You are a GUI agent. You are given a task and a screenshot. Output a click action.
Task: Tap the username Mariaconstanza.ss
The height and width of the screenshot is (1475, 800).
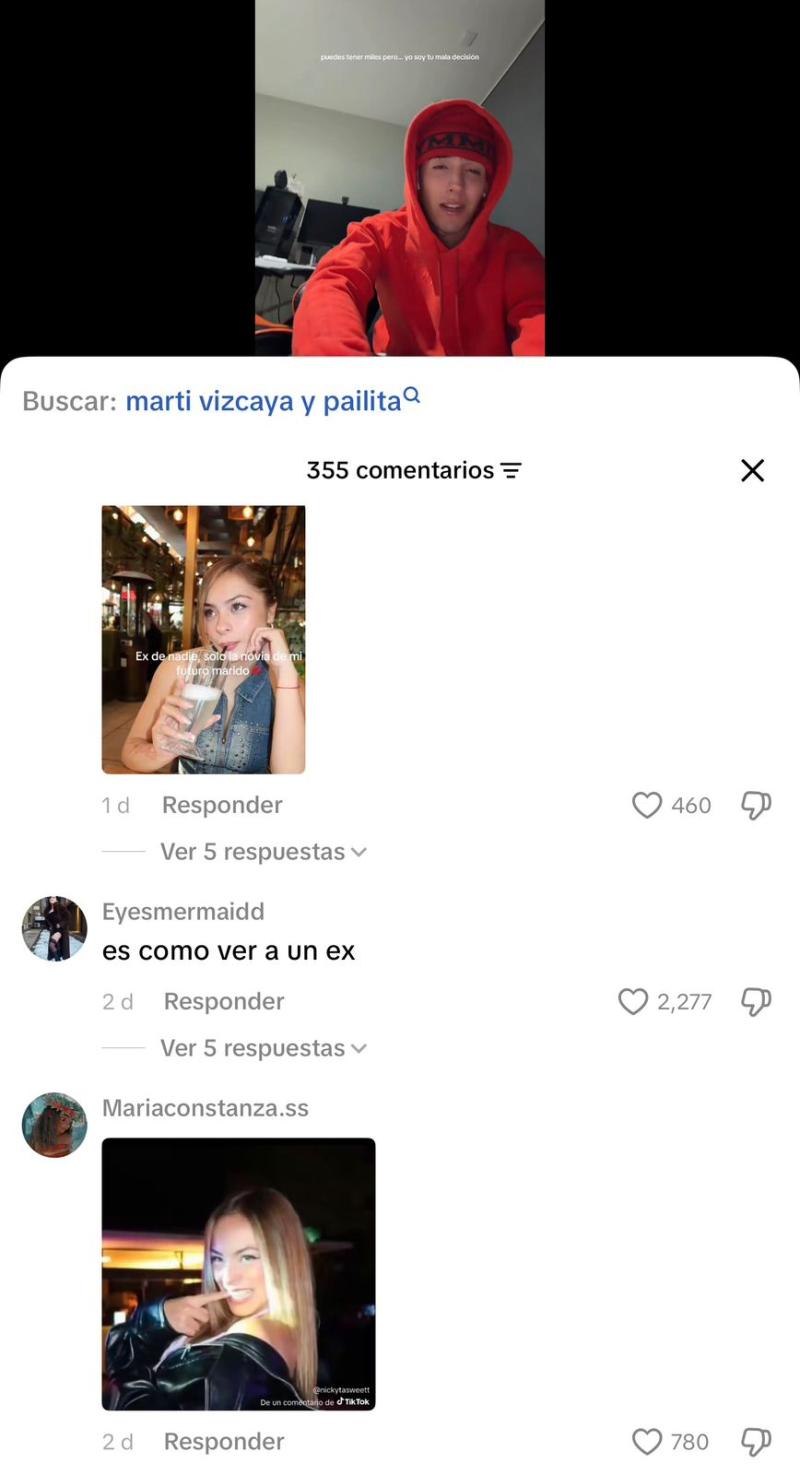click(205, 1107)
